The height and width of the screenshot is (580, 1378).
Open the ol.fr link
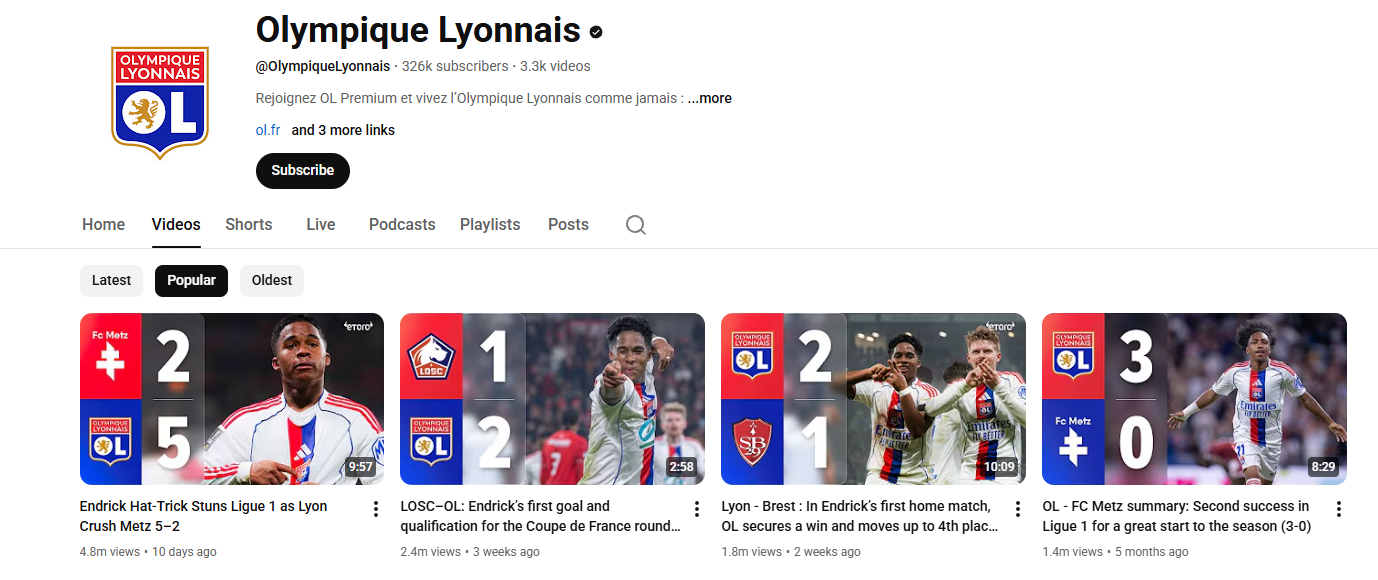(x=268, y=130)
